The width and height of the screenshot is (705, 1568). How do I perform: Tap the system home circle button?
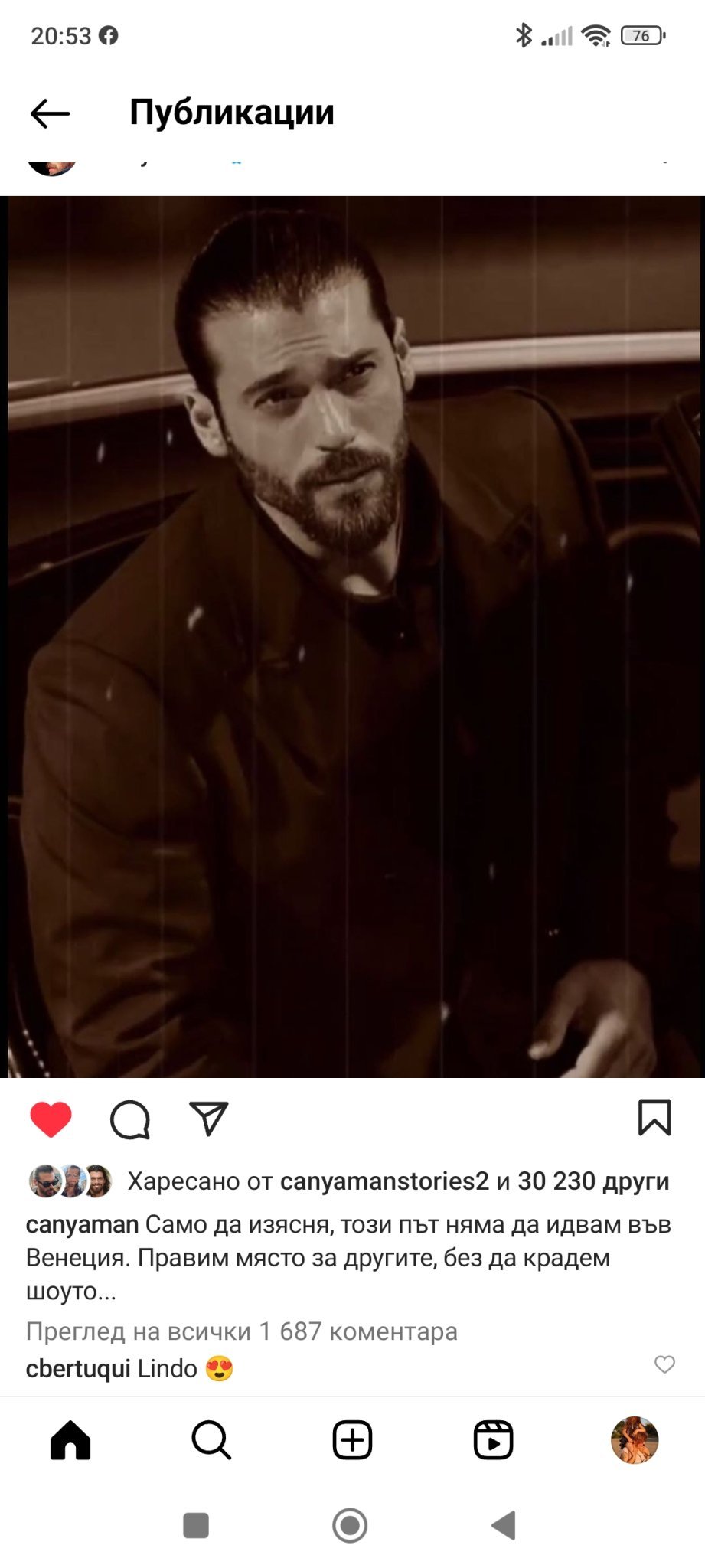[x=350, y=1525]
